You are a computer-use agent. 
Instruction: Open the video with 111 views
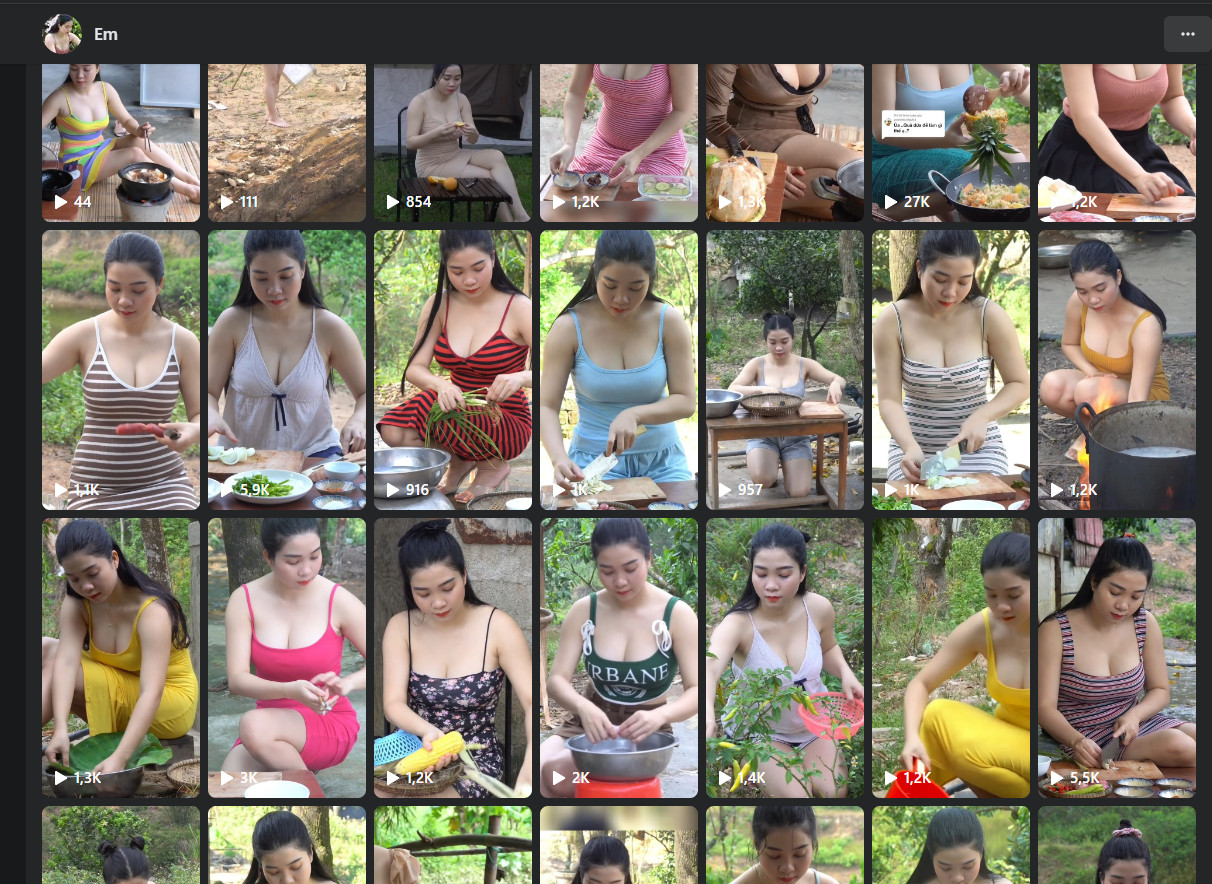coord(286,142)
